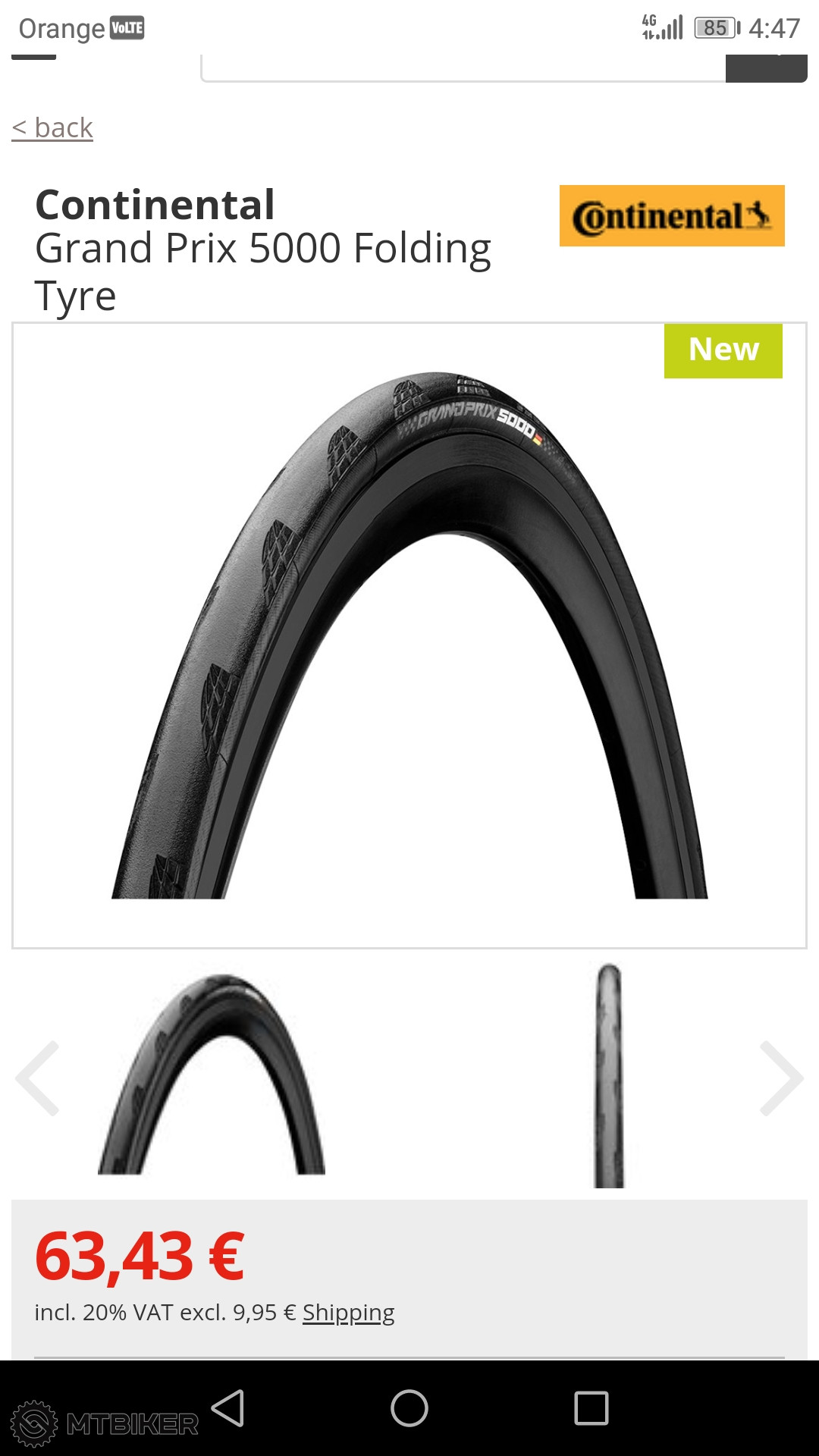
Task: Tap the system back button
Action: [227, 1408]
